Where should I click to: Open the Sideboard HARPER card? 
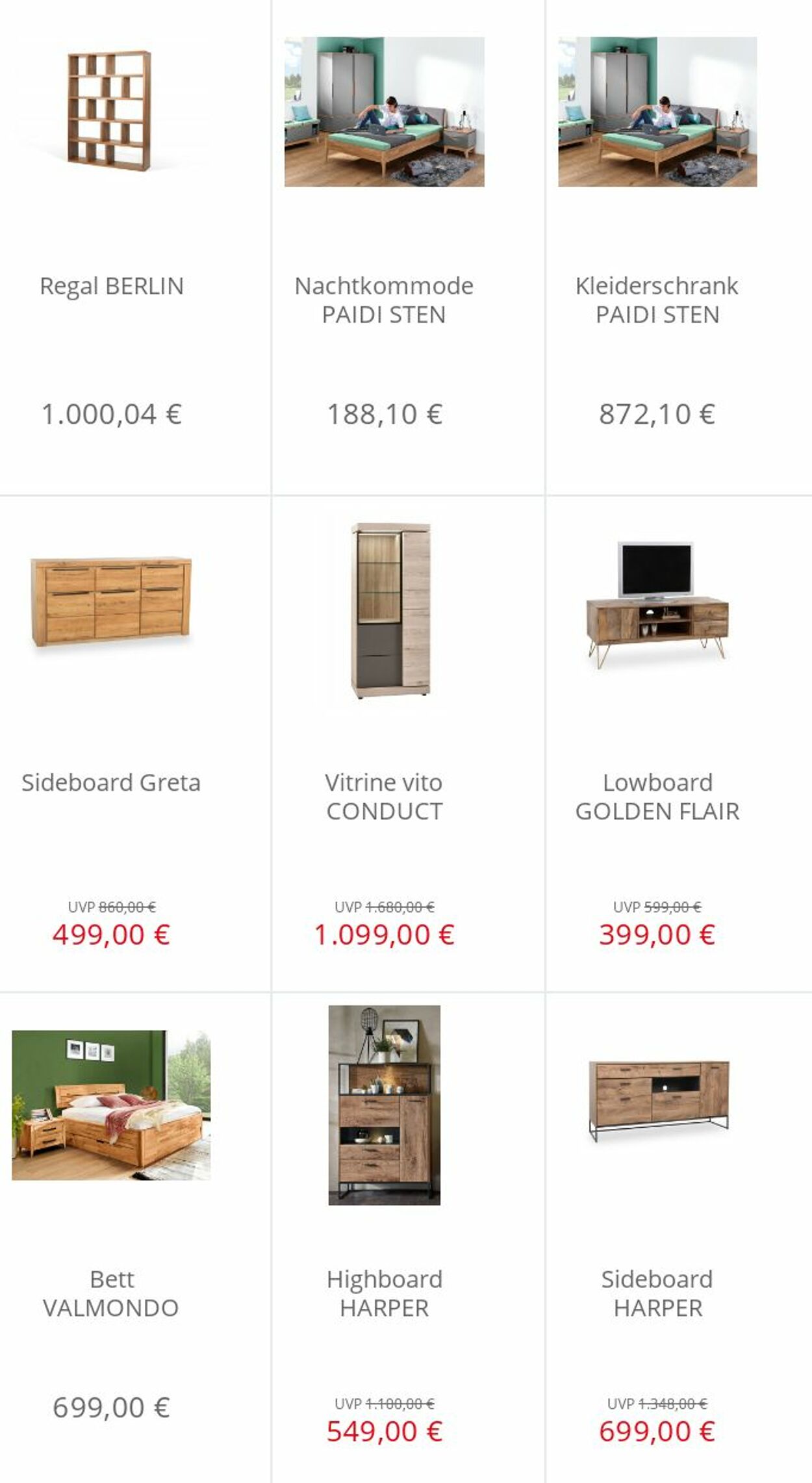657,1293
